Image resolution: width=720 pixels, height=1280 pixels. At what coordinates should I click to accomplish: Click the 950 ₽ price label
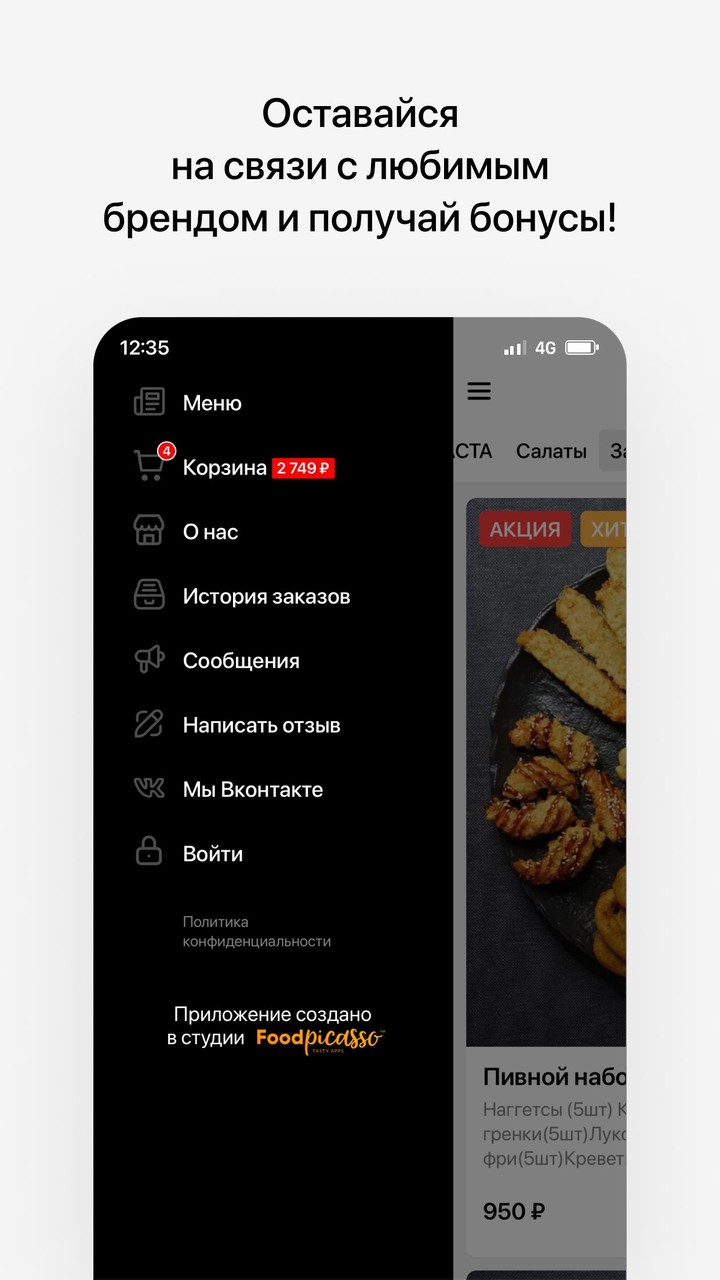point(512,1211)
